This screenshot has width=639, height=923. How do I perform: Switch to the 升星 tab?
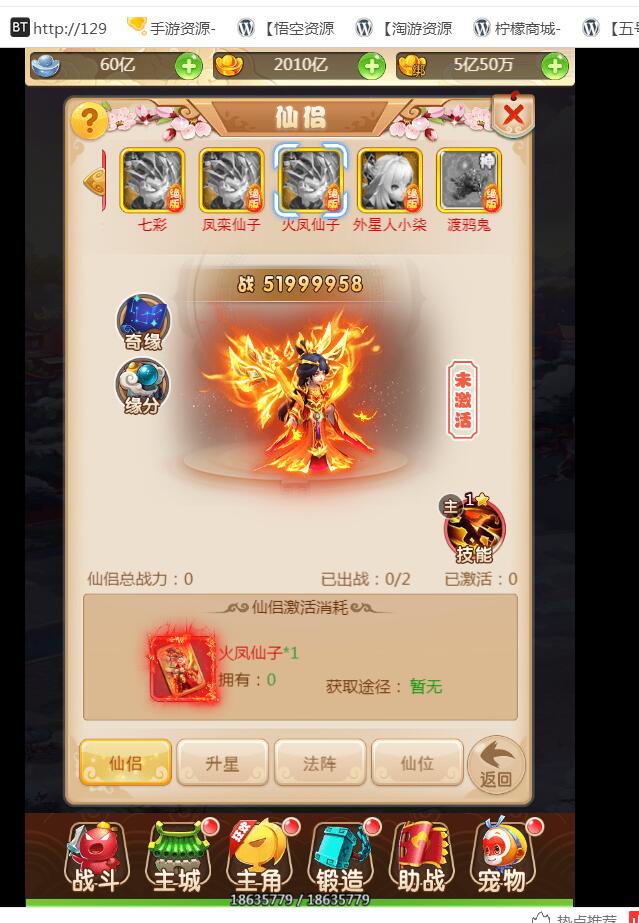(222, 764)
